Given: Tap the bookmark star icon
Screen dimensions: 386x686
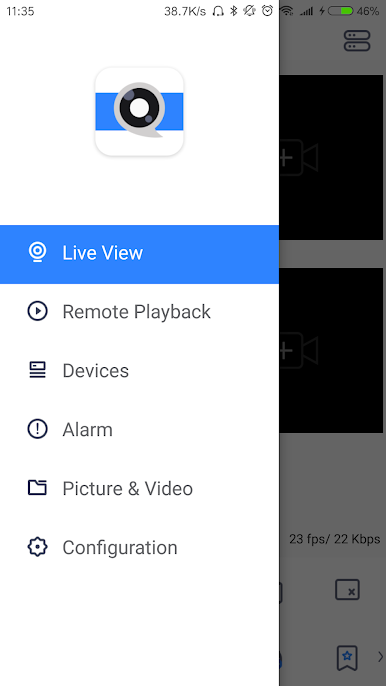Looking at the screenshot, I should point(347,658).
